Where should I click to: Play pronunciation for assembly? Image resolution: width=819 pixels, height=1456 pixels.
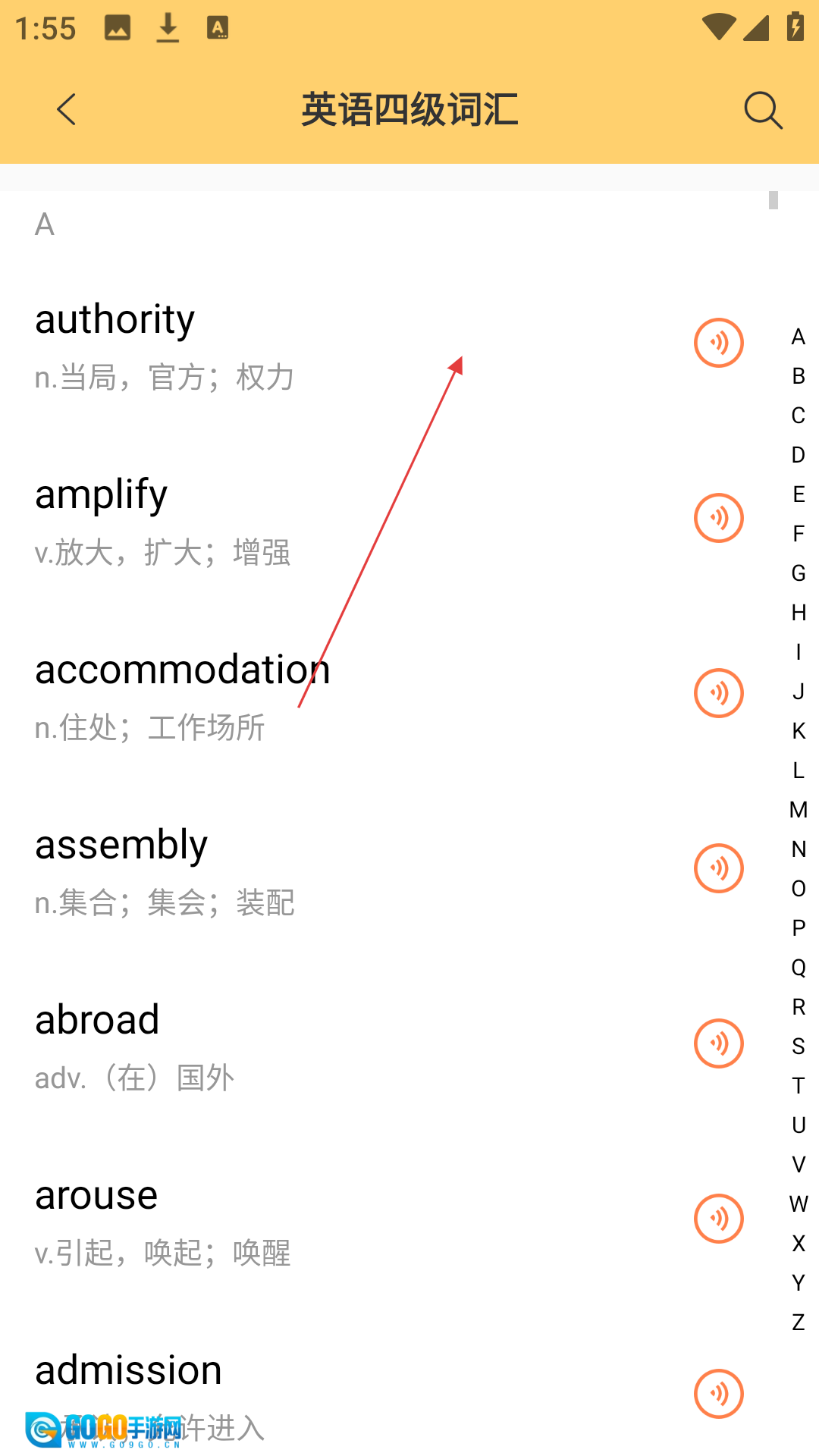pyautogui.click(x=718, y=868)
